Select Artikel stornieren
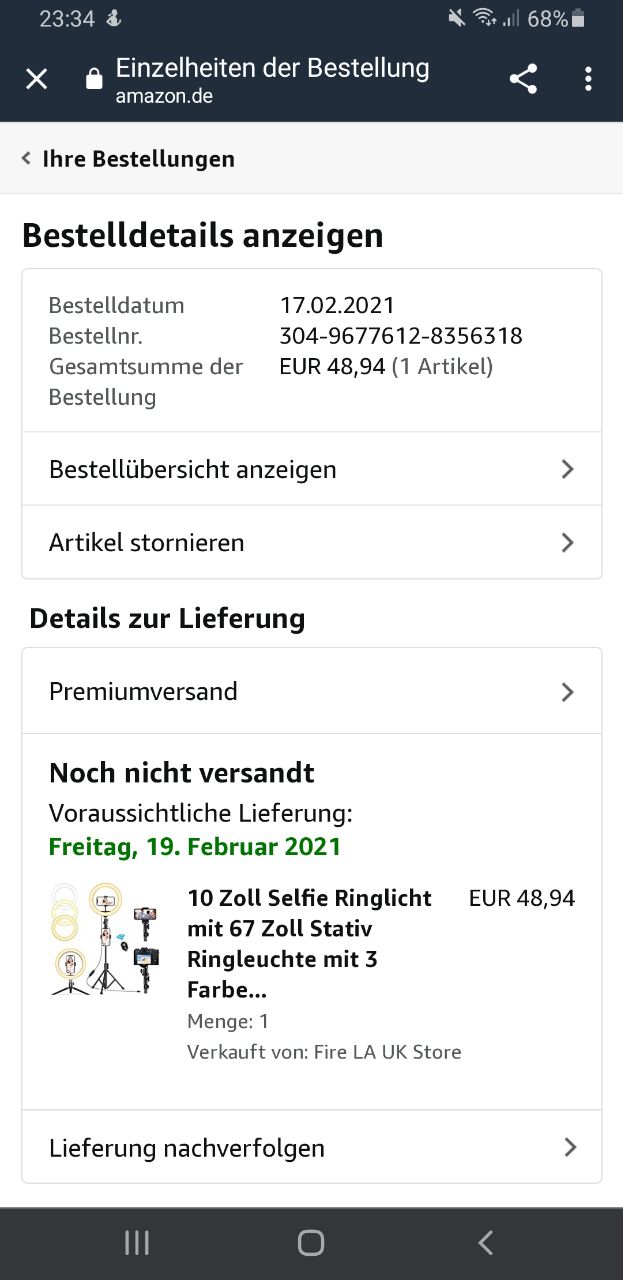The image size is (623, 1280). (x=311, y=542)
